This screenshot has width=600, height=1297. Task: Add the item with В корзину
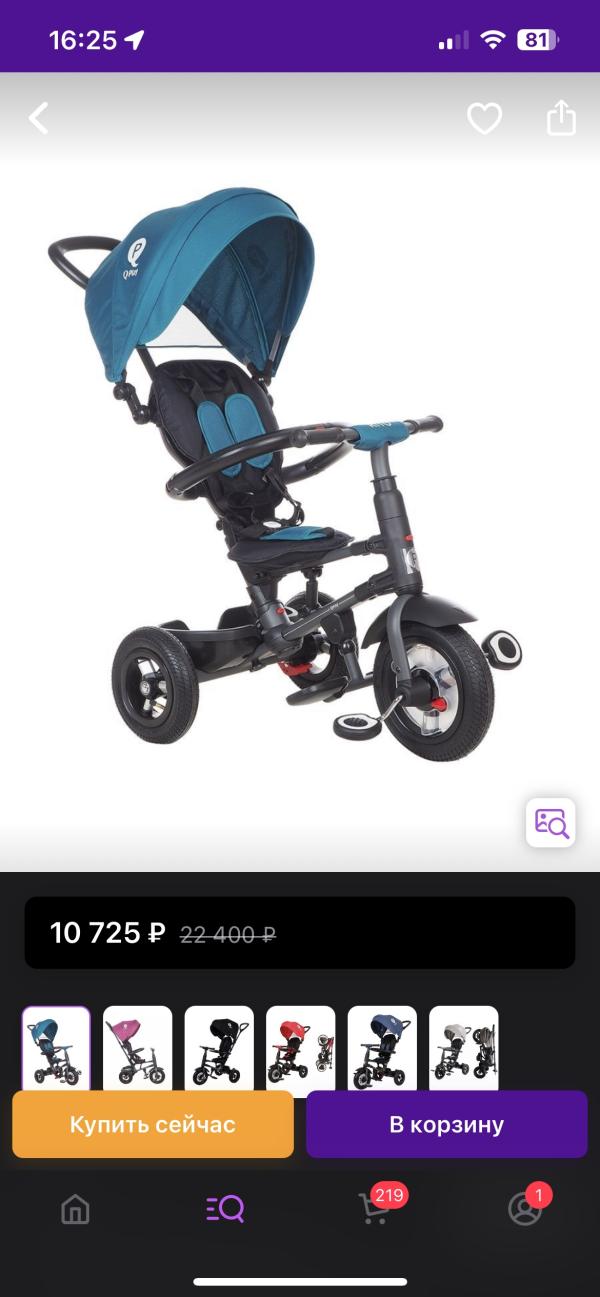click(x=446, y=1124)
